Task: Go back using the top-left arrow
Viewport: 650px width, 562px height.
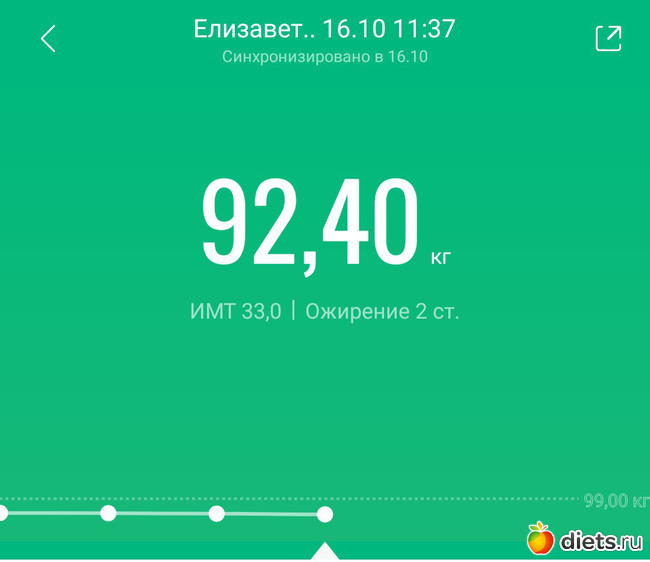Action: coord(47,39)
